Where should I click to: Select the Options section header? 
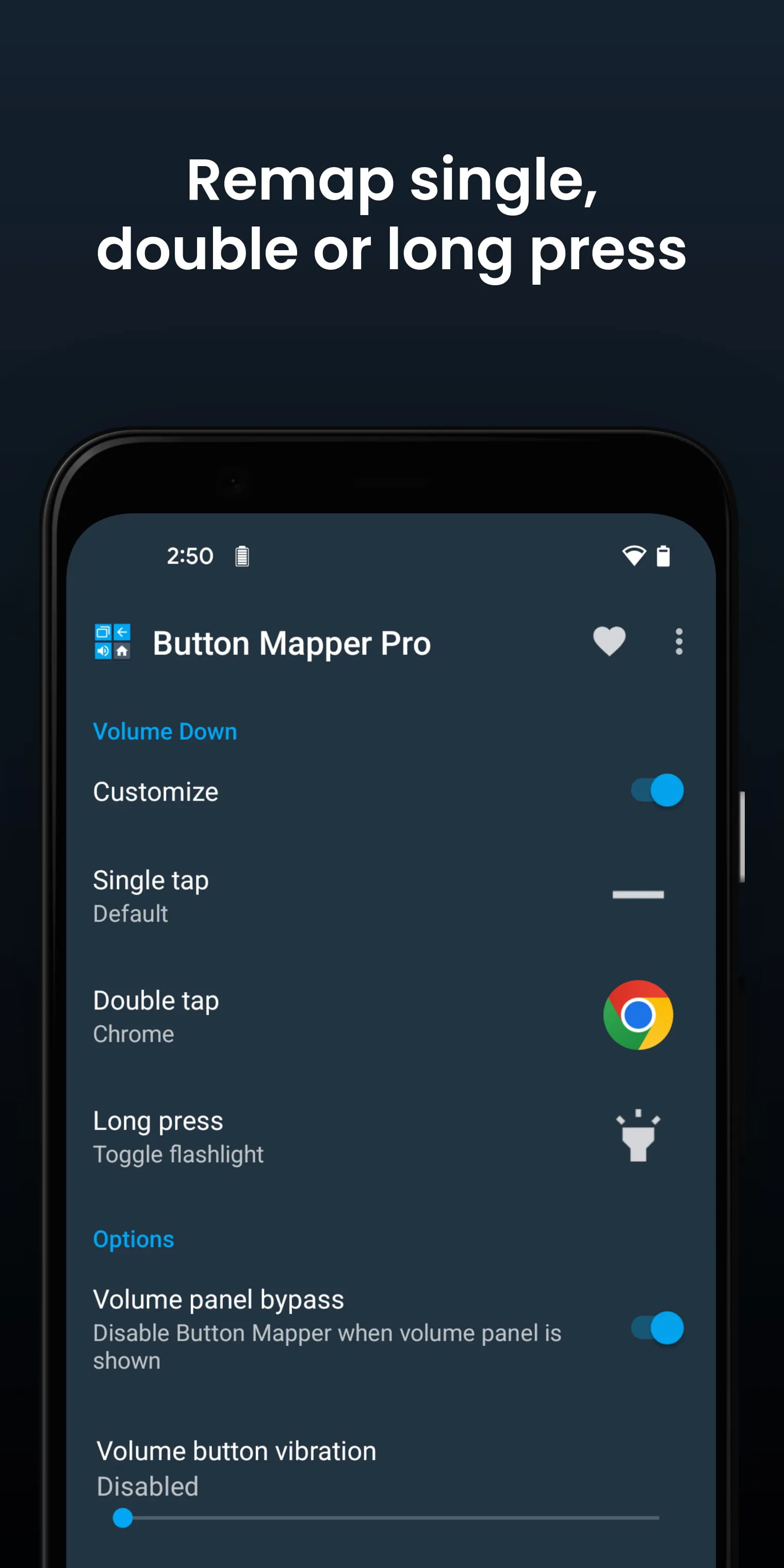133,1239
